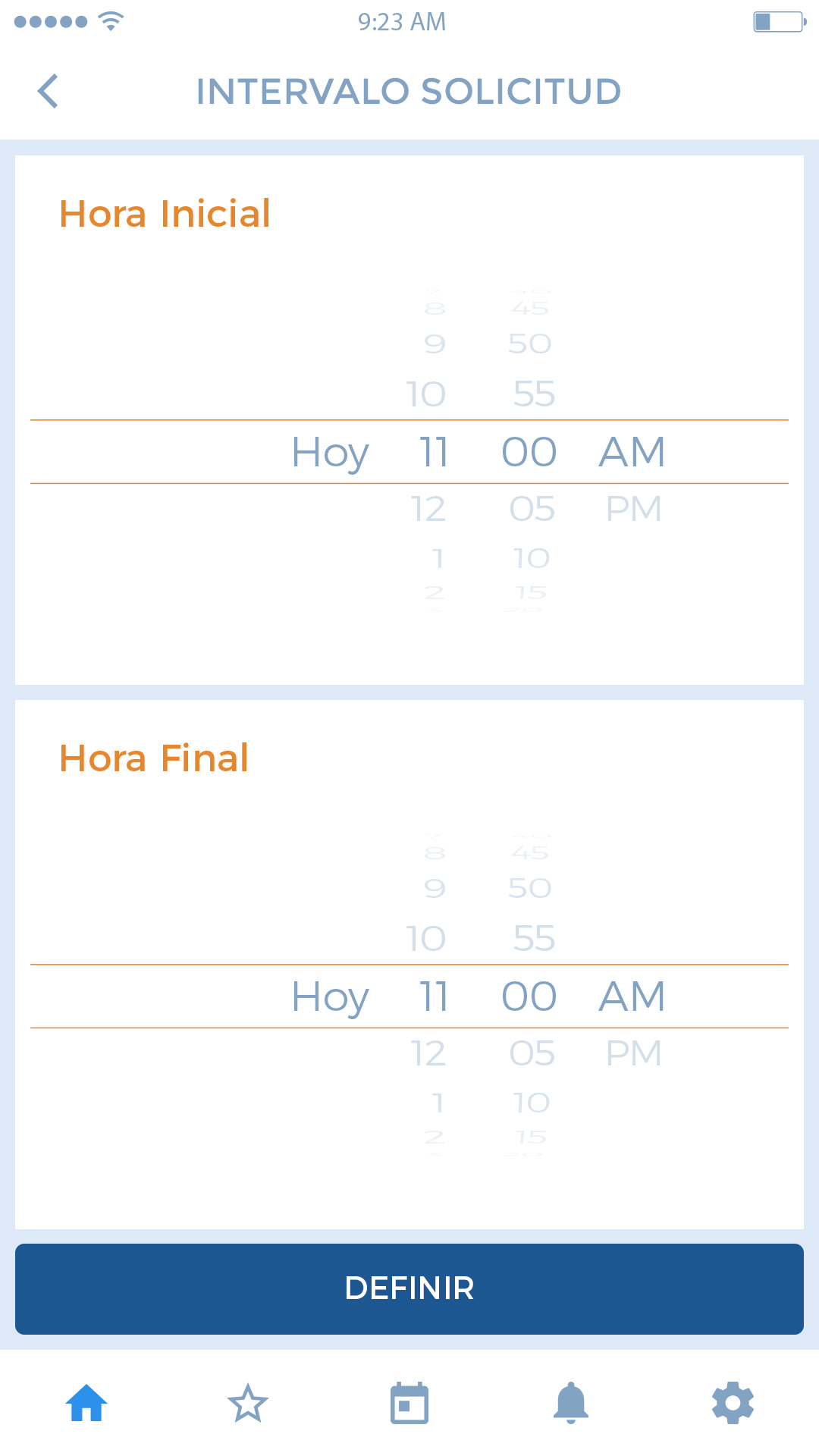Select PM in the Hora Final picker
Viewport: 819px width, 1456px height.
(x=634, y=1053)
